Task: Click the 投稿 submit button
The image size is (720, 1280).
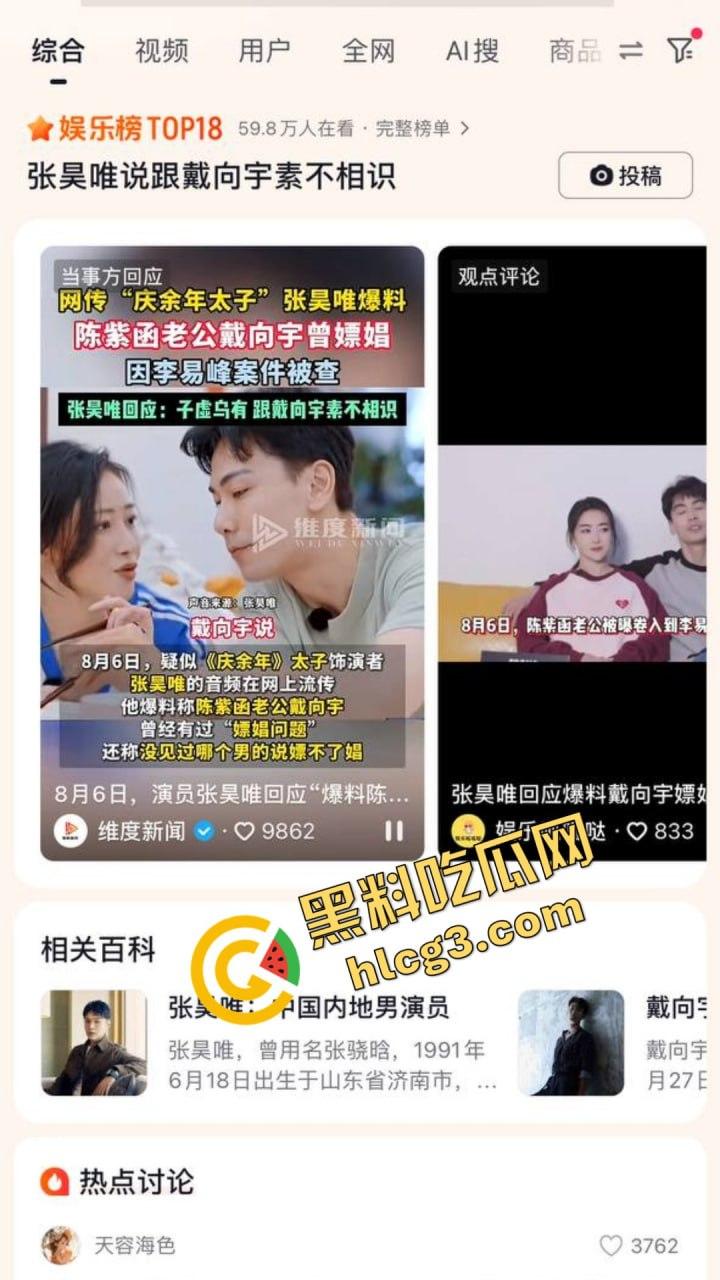Action: point(625,173)
